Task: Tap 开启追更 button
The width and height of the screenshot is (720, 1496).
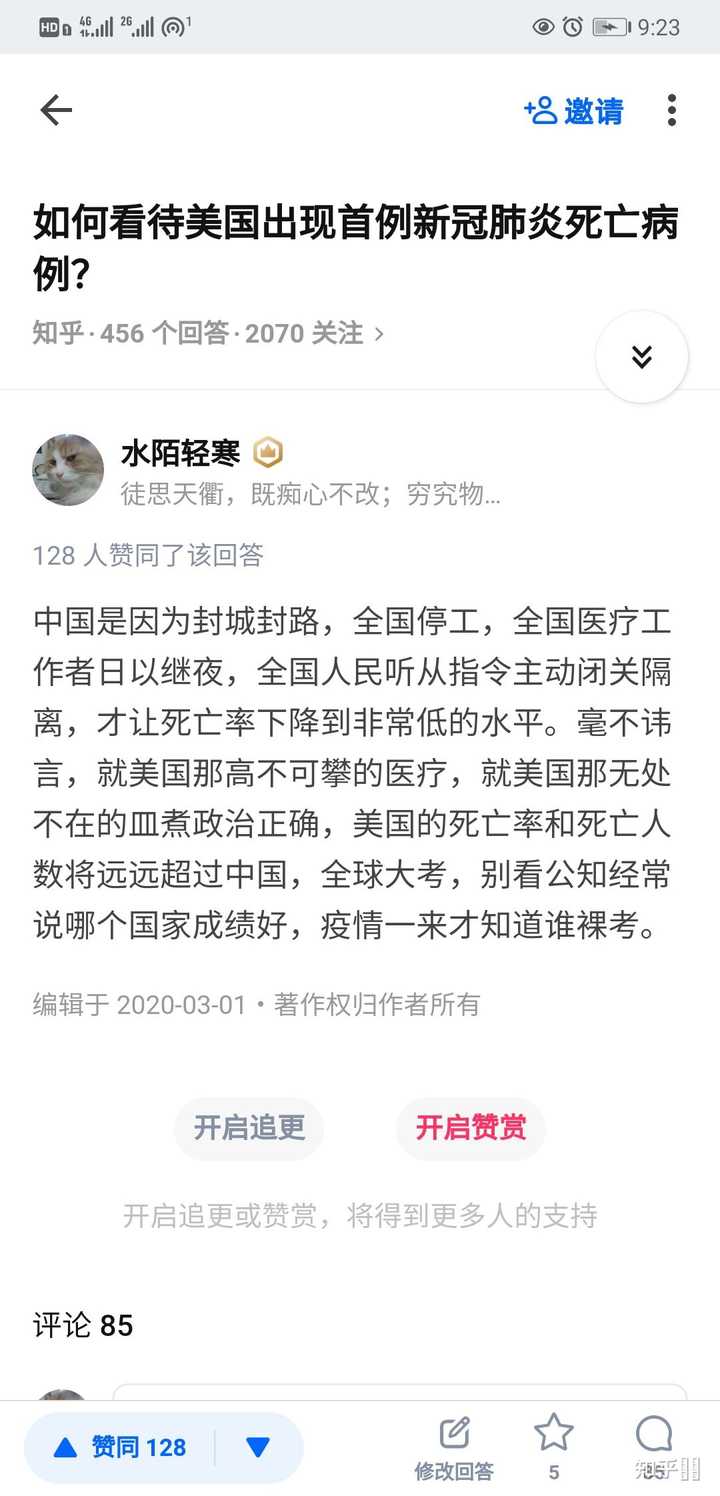Action: pos(249,1128)
